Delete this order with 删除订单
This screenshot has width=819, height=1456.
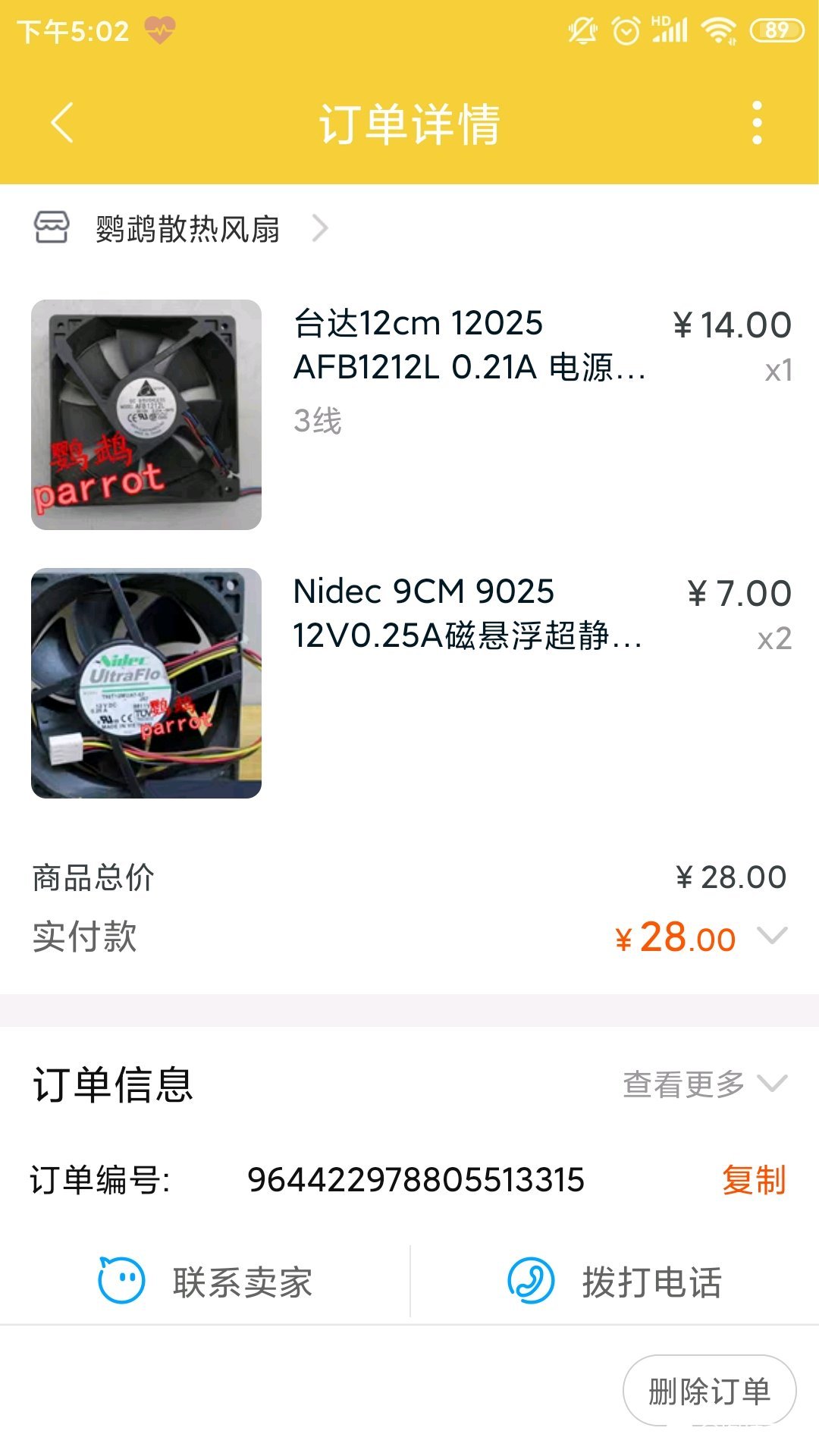(709, 1391)
